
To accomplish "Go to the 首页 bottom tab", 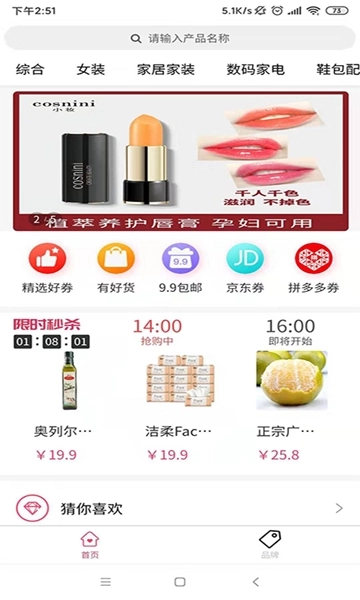I will point(90,545).
